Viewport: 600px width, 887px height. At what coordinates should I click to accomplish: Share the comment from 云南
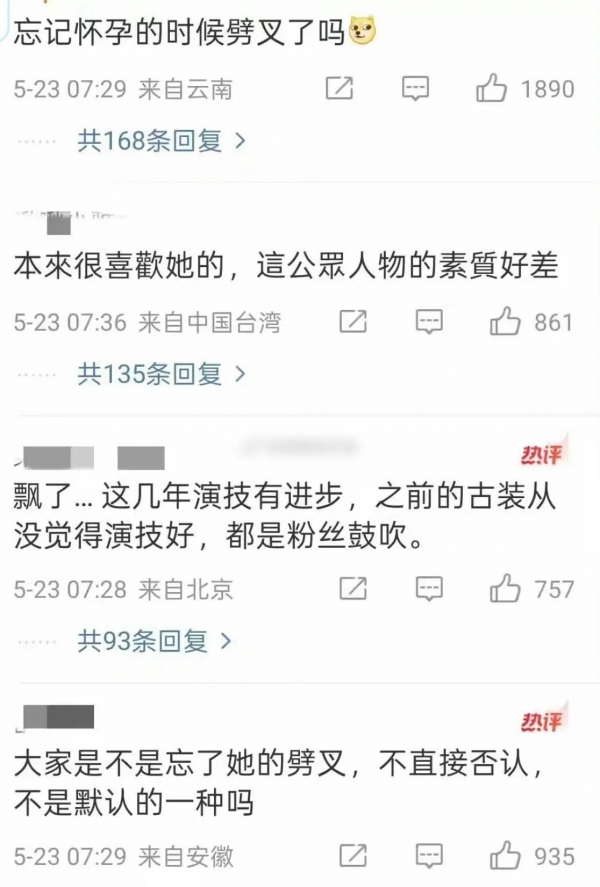coord(340,89)
